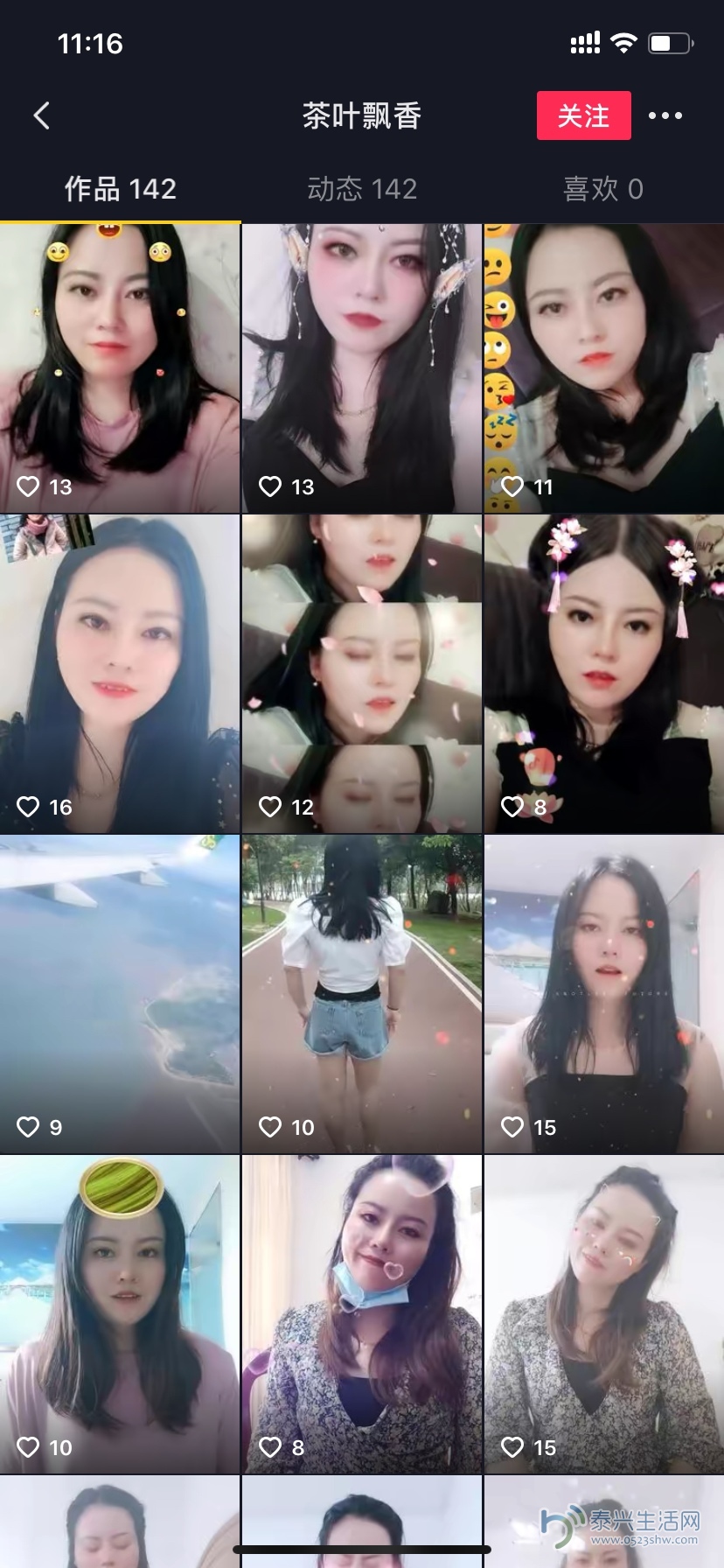Viewport: 724px width, 1568px height.
Task: Open the triple-split video with 12 likes
Action: pos(362,674)
